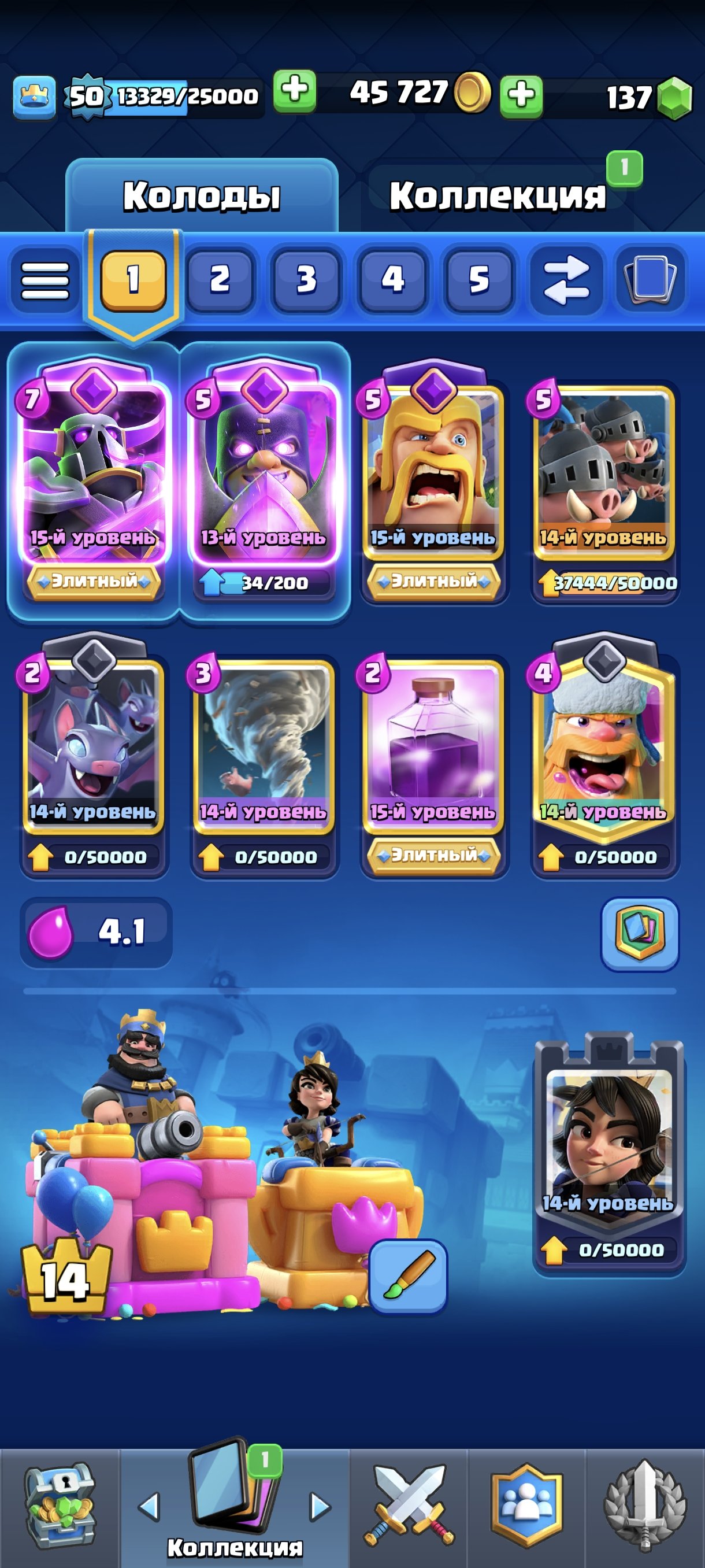This screenshot has width=705, height=1568.
Task: Select the Royal Hogs card
Action: [604, 490]
